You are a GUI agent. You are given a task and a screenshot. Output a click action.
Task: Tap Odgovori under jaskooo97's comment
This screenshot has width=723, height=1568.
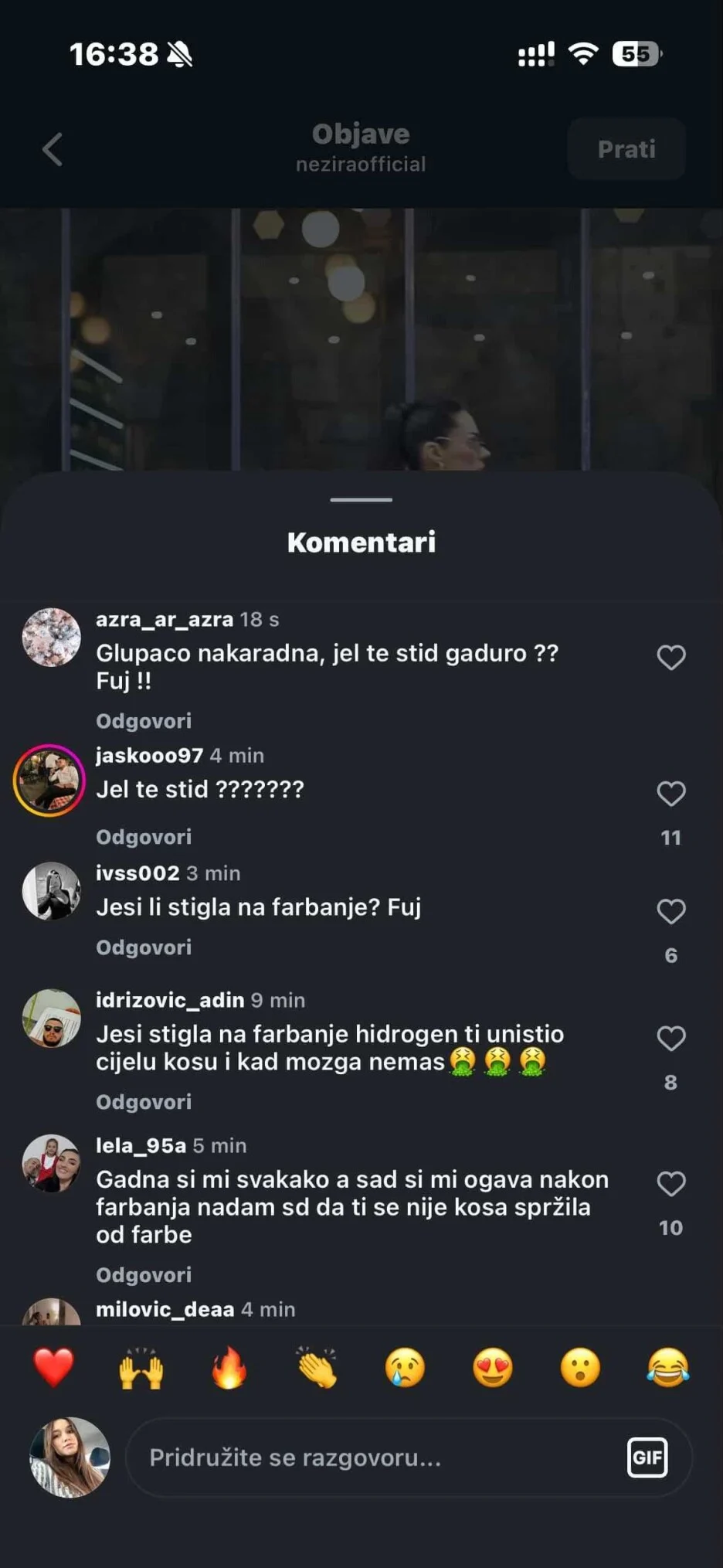pos(144,837)
